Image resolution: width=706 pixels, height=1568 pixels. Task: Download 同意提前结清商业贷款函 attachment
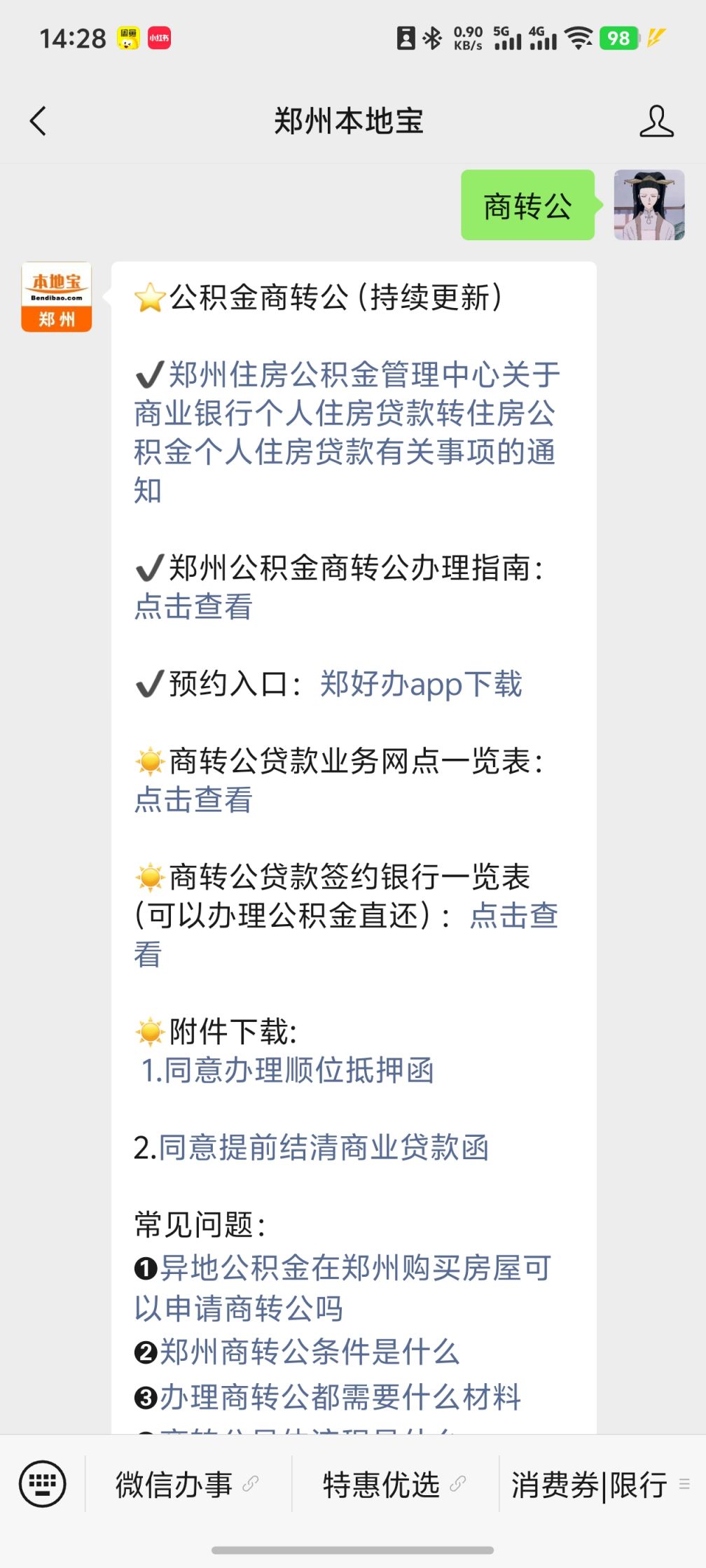[x=324, y=1147]
